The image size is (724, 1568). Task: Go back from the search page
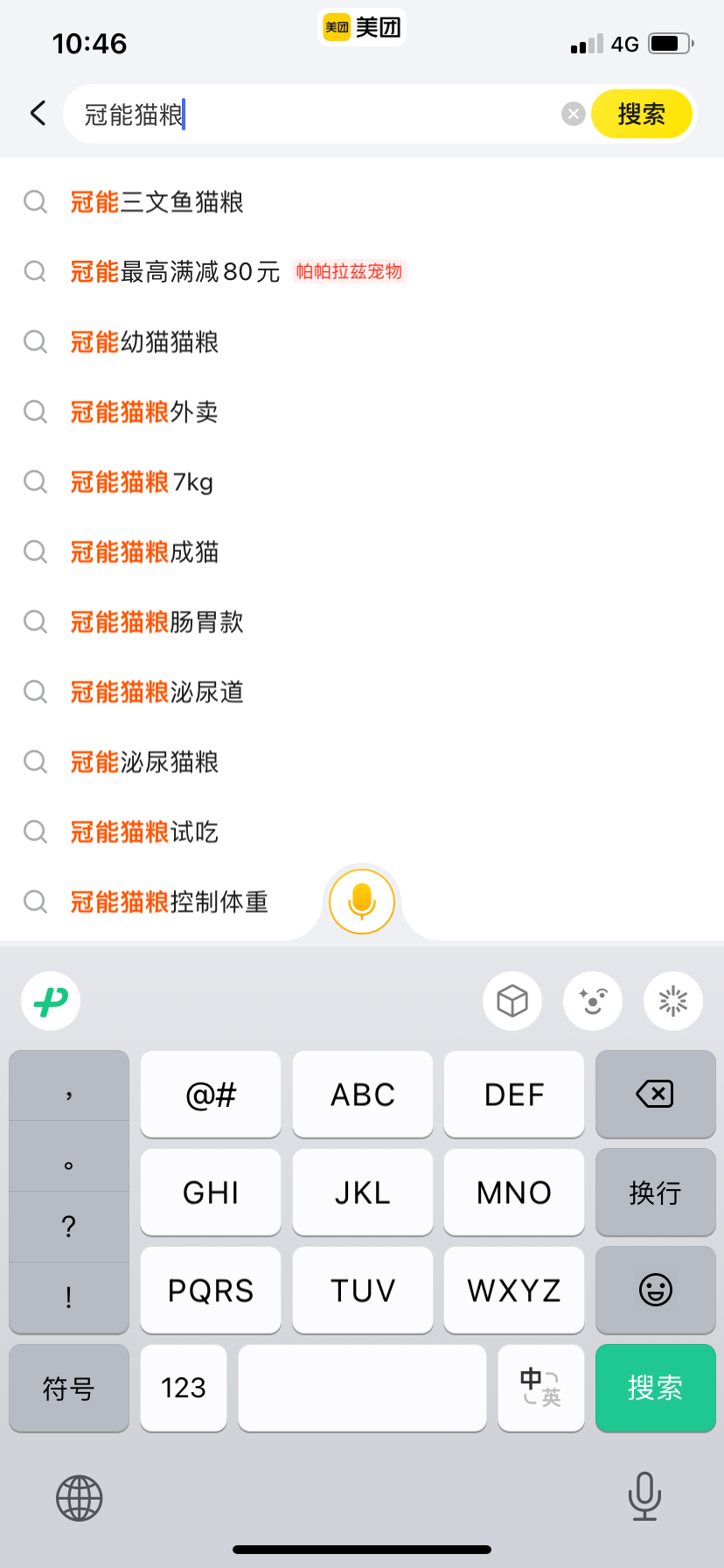point(38,113)
